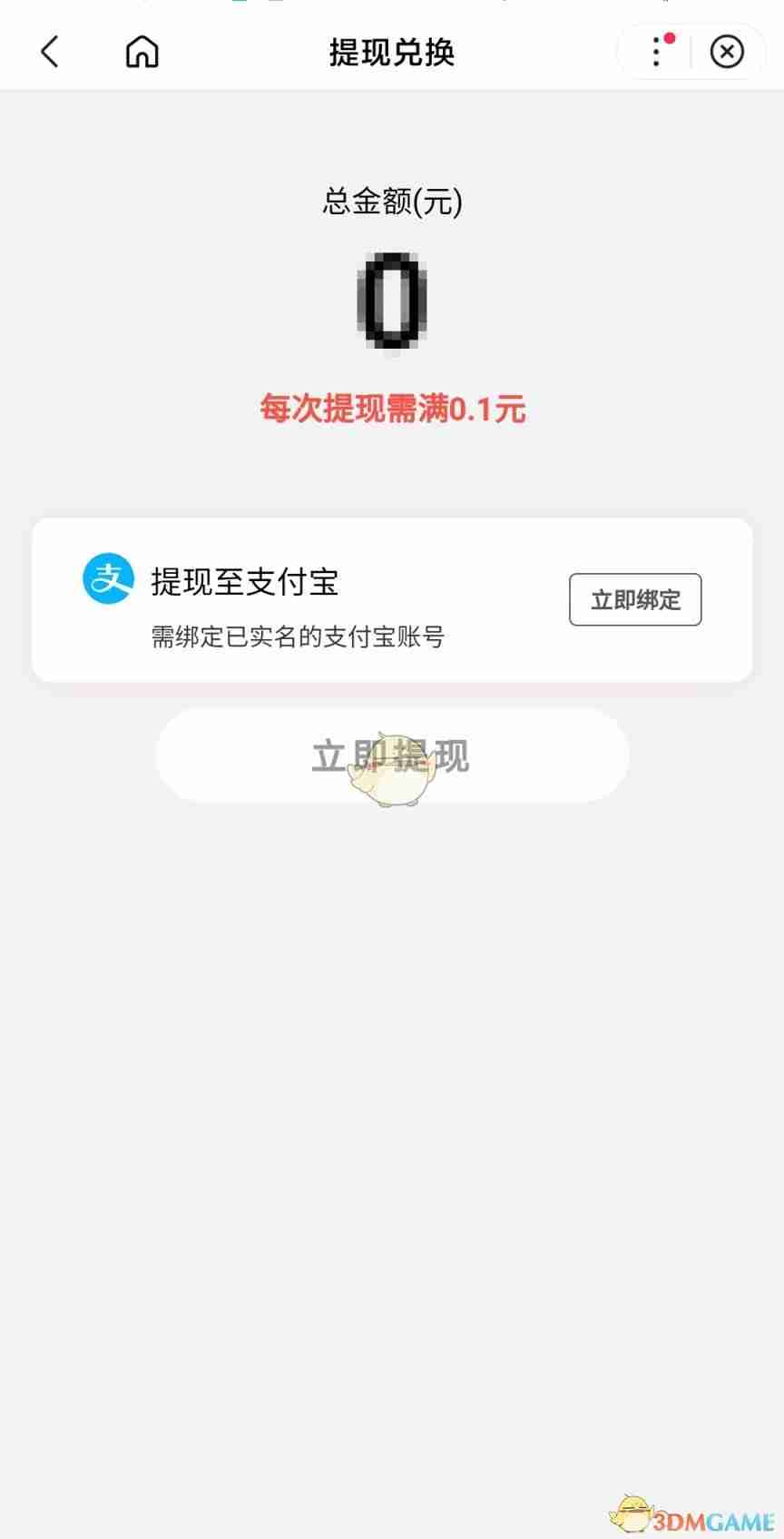
Task: Tap the status bar at screen top
Action: pyautogui.click(x=392, y=7)
